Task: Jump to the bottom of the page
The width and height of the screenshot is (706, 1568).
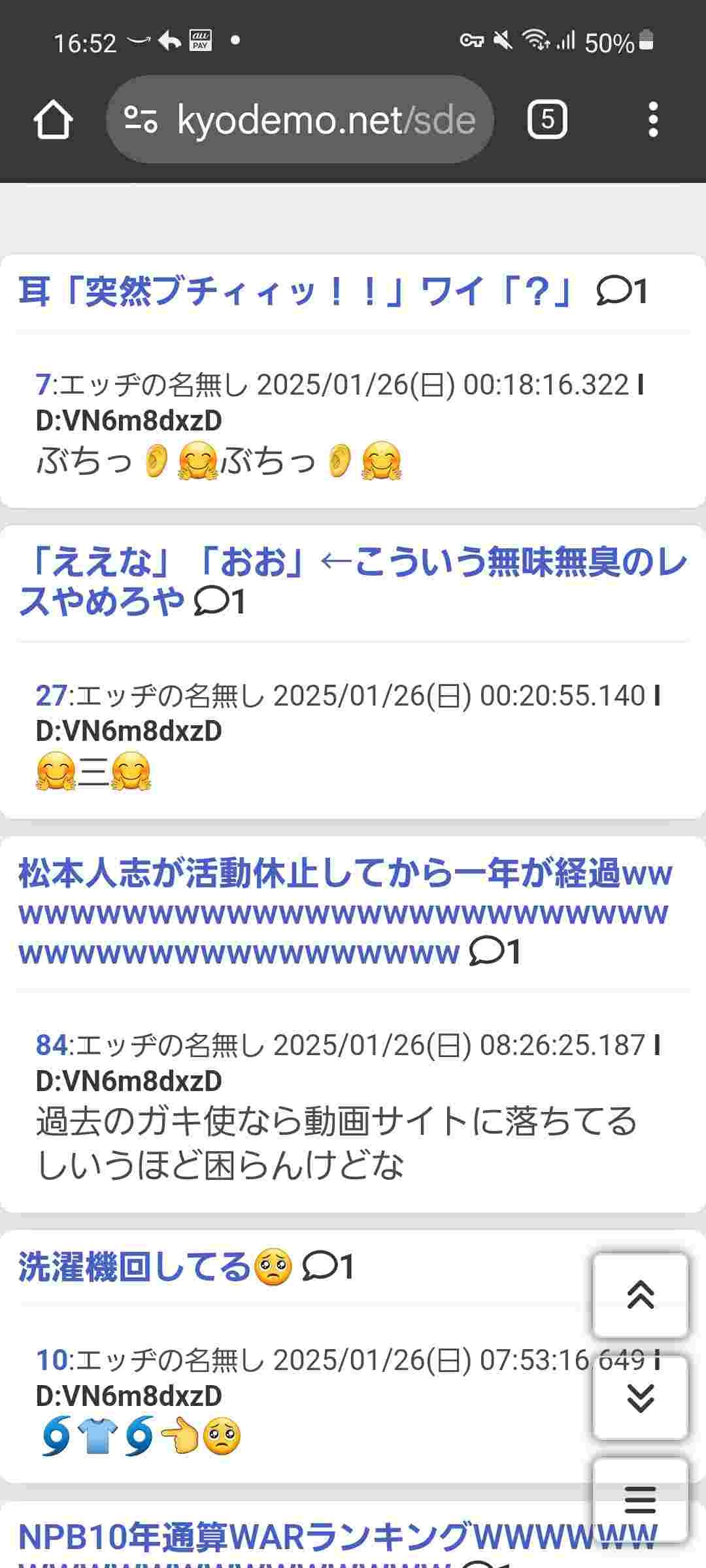Action: click(640, 1397)
